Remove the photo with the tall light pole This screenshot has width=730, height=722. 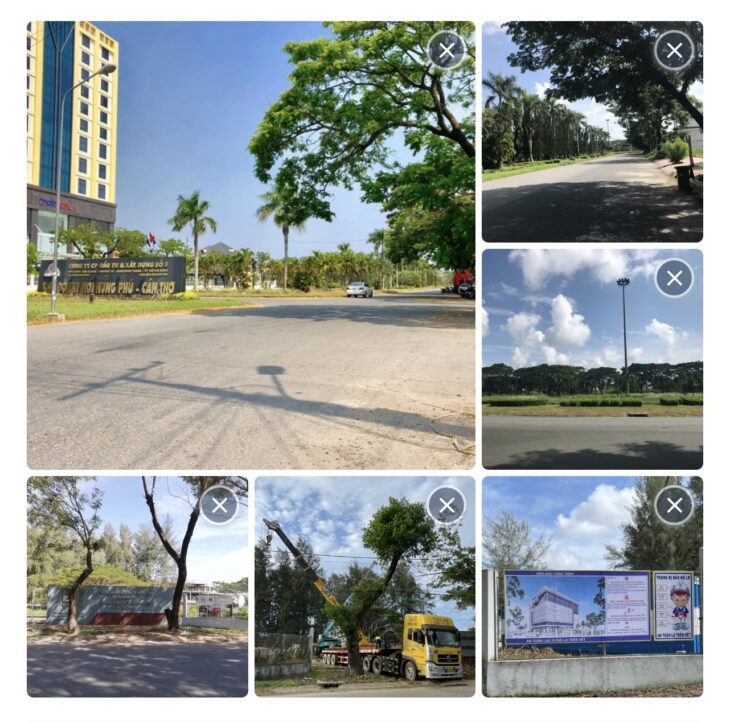(674, 278)
